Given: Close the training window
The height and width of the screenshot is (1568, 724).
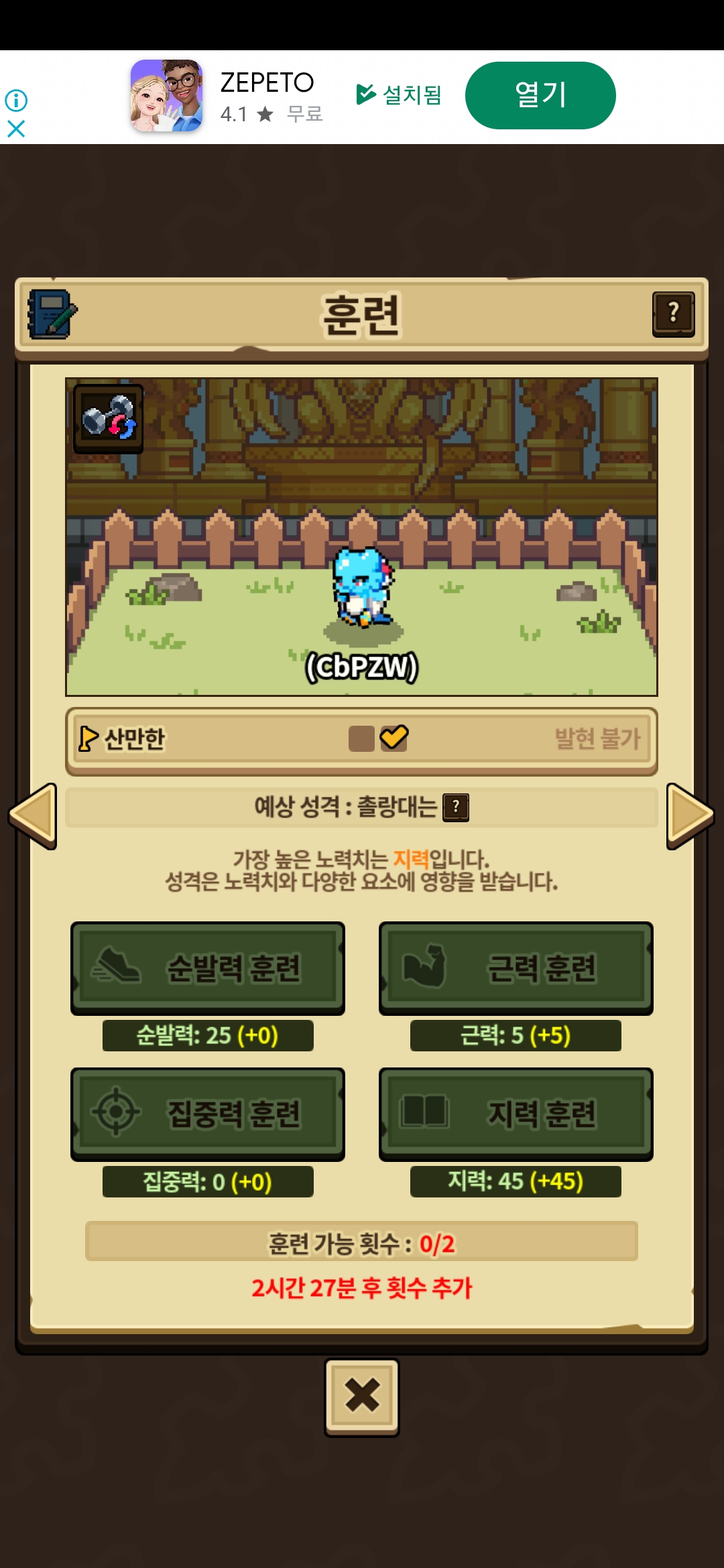Looking at the screenshot, I should tap(362, 1396).
